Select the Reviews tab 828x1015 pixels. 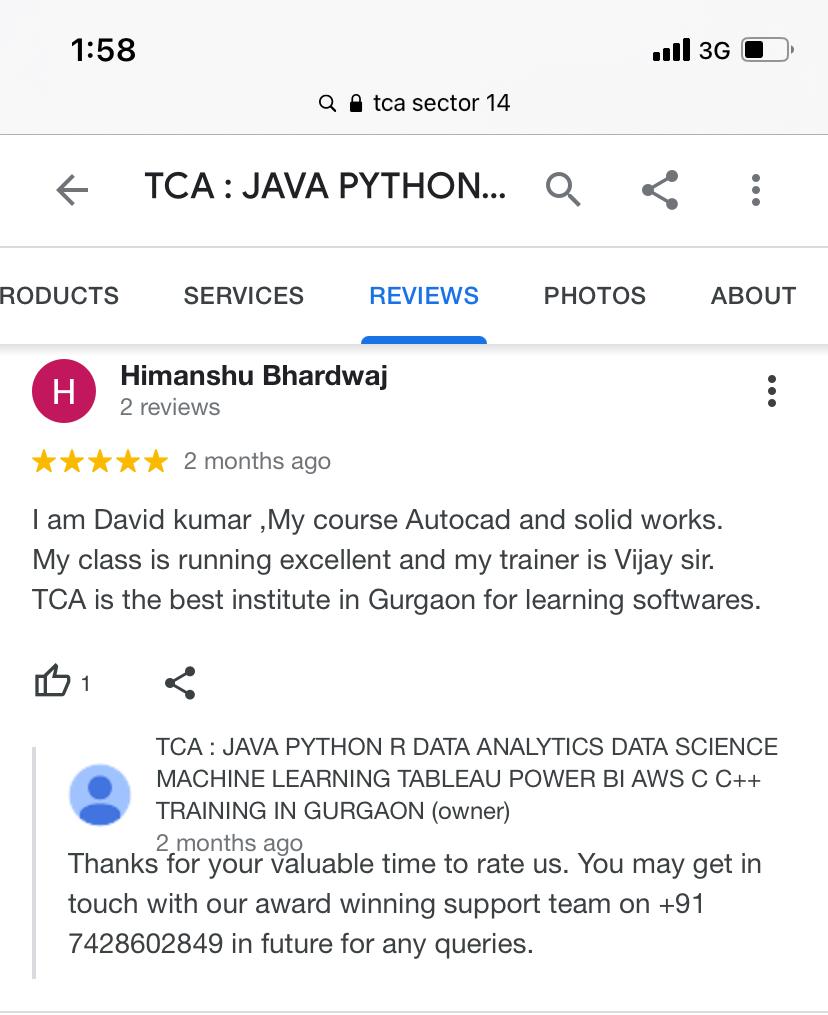pos(424,296)
